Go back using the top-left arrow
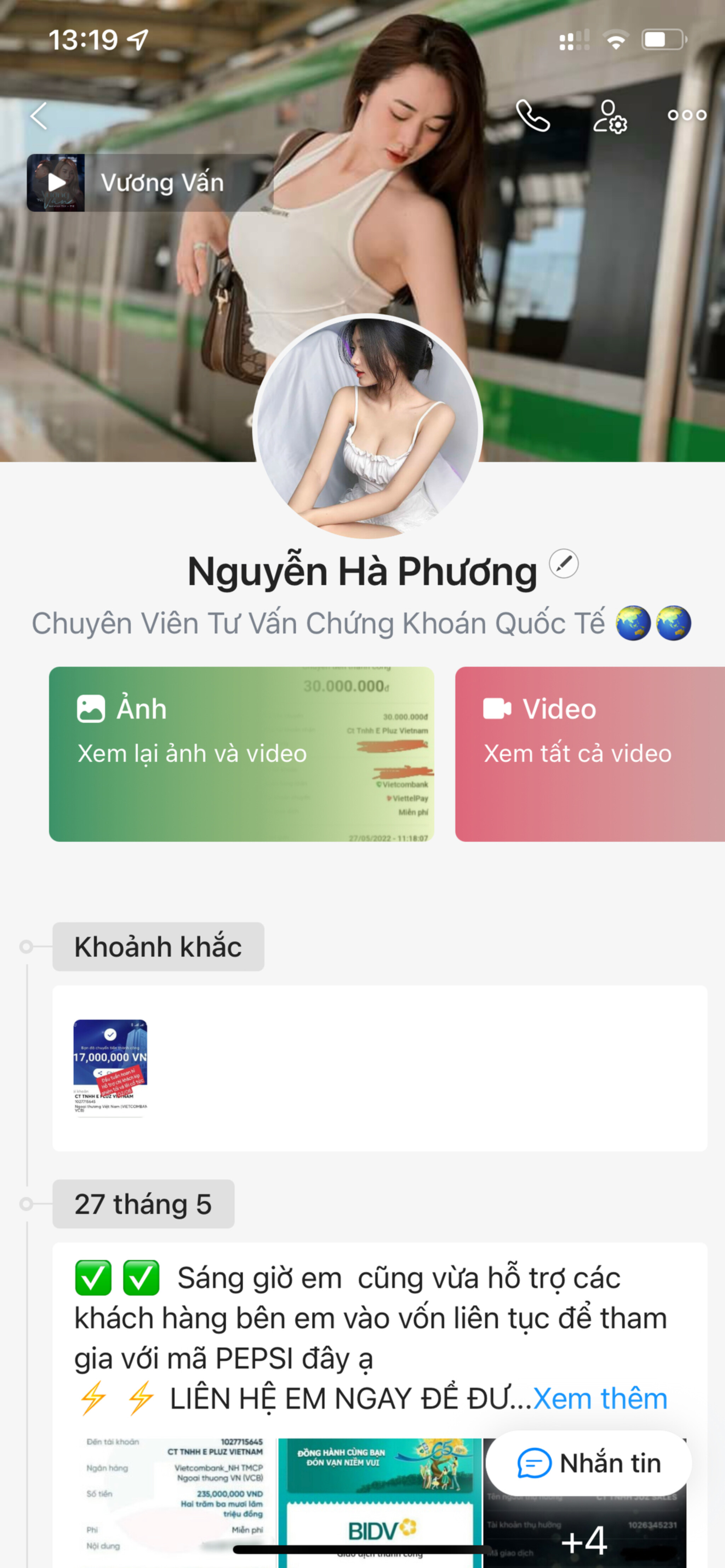This screenshot has height=1568, width=725. point(39,116)
